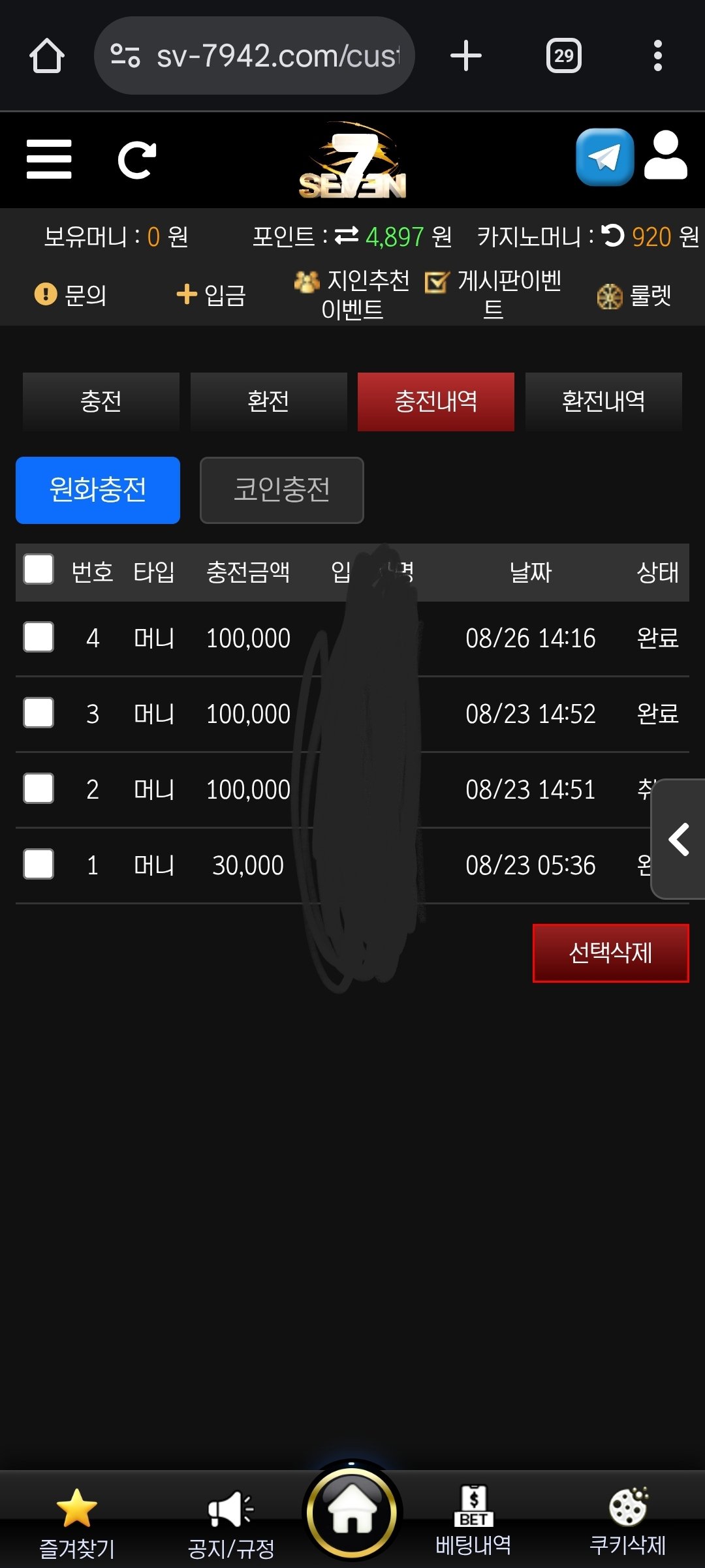Open the 룰렛 roulette link

[634, 296]
